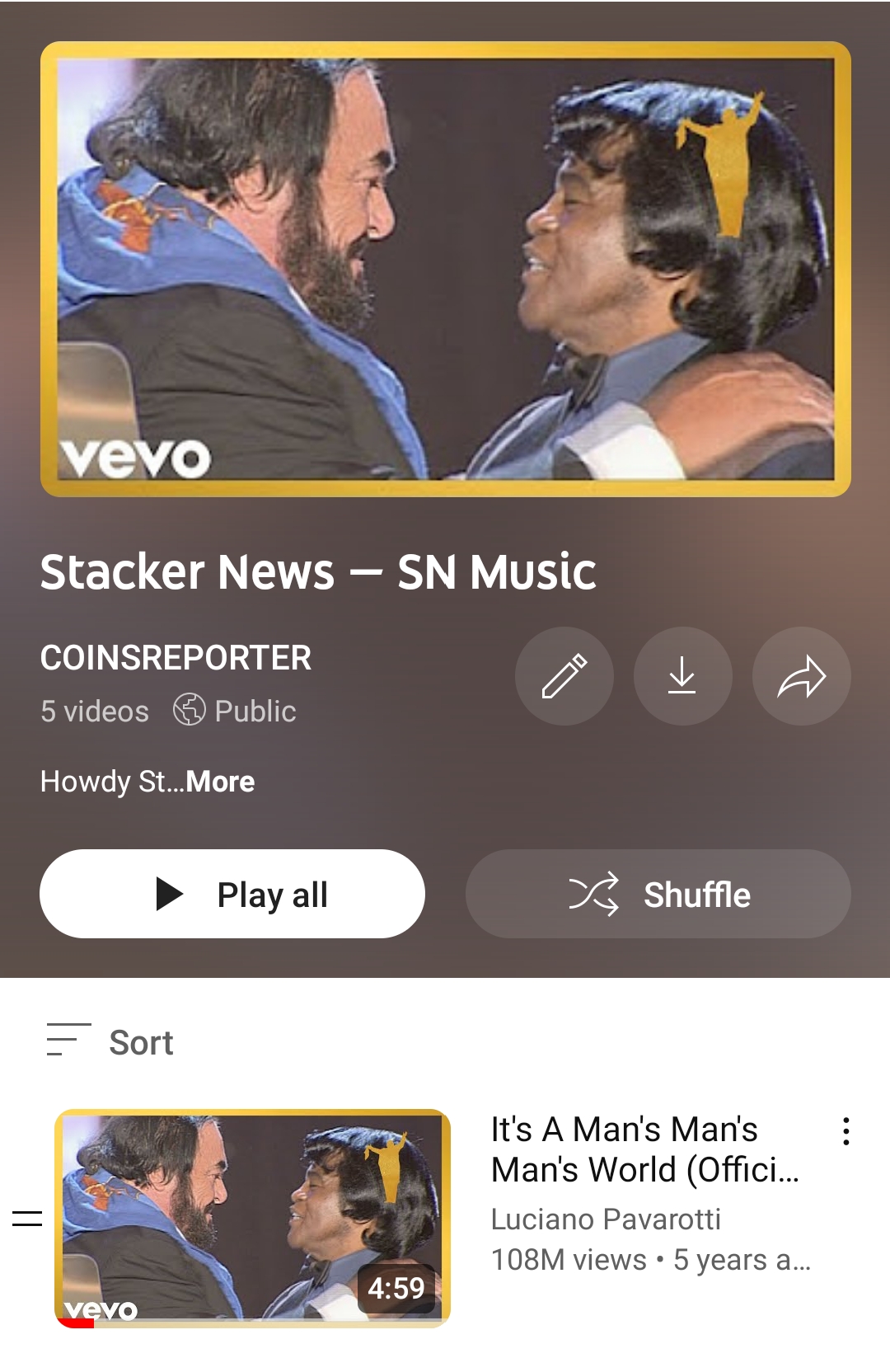Tap Play all
This screenshot has height=1372, width=890.
232,894
